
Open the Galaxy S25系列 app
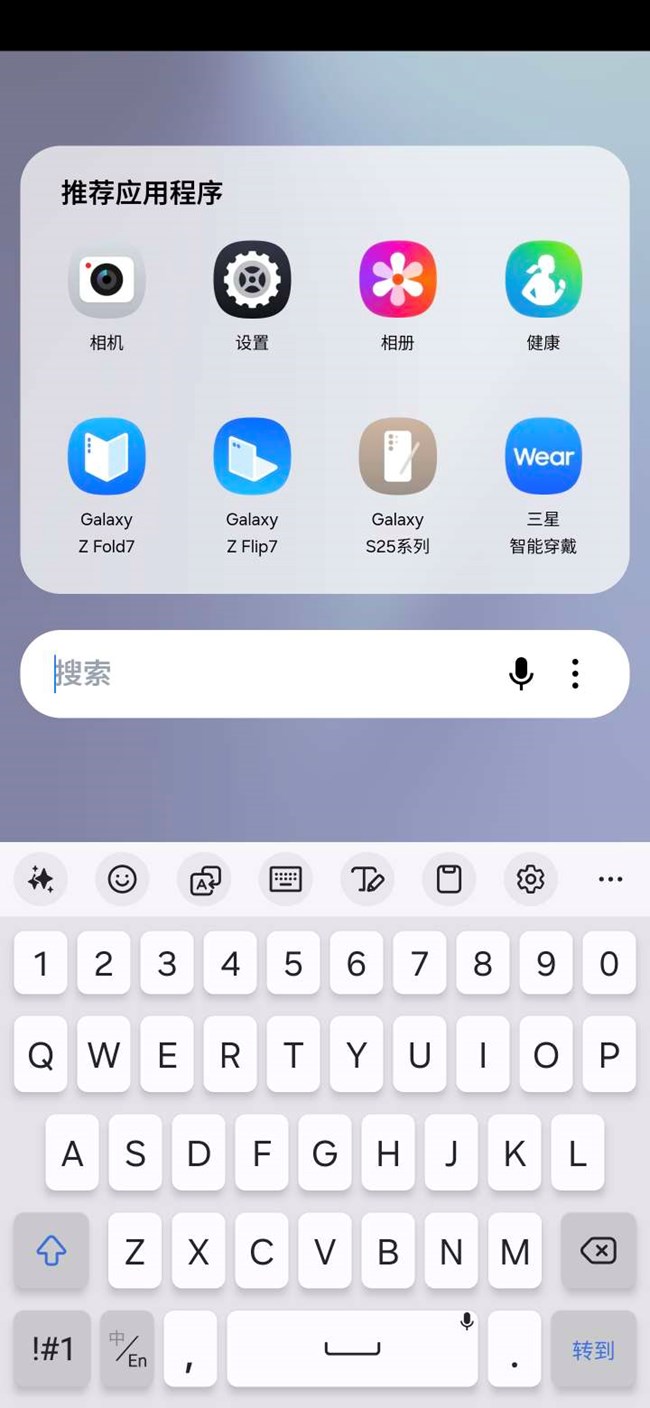click(x=397, y=457)
